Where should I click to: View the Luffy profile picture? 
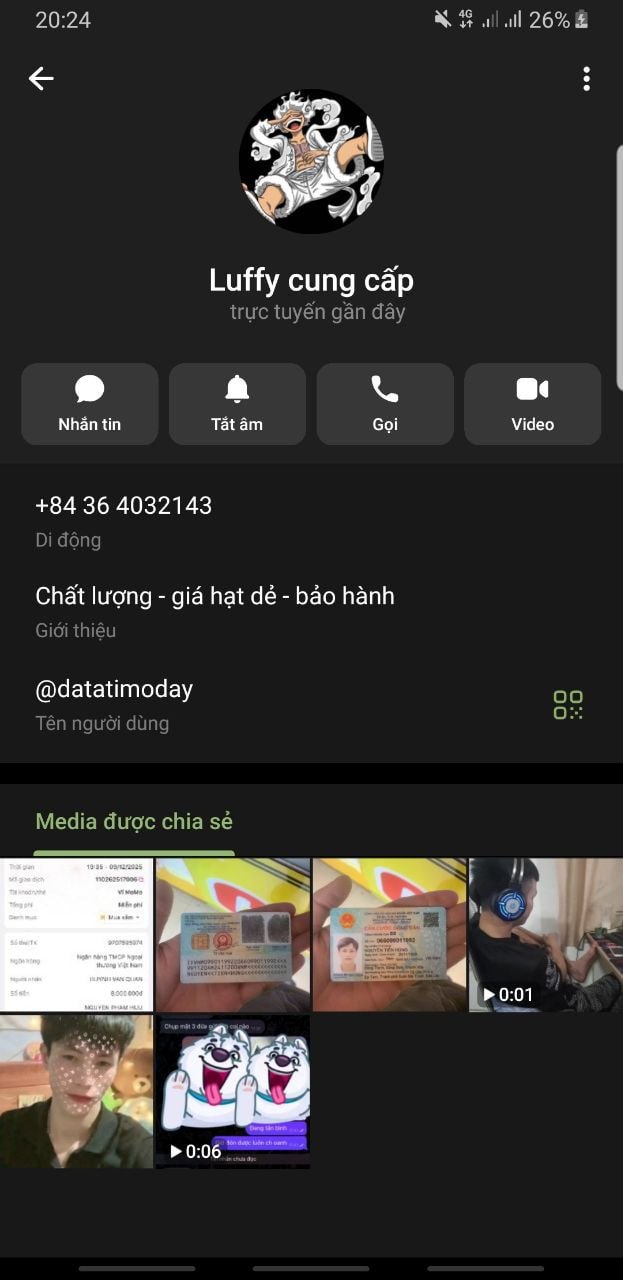tap(311, 162)
